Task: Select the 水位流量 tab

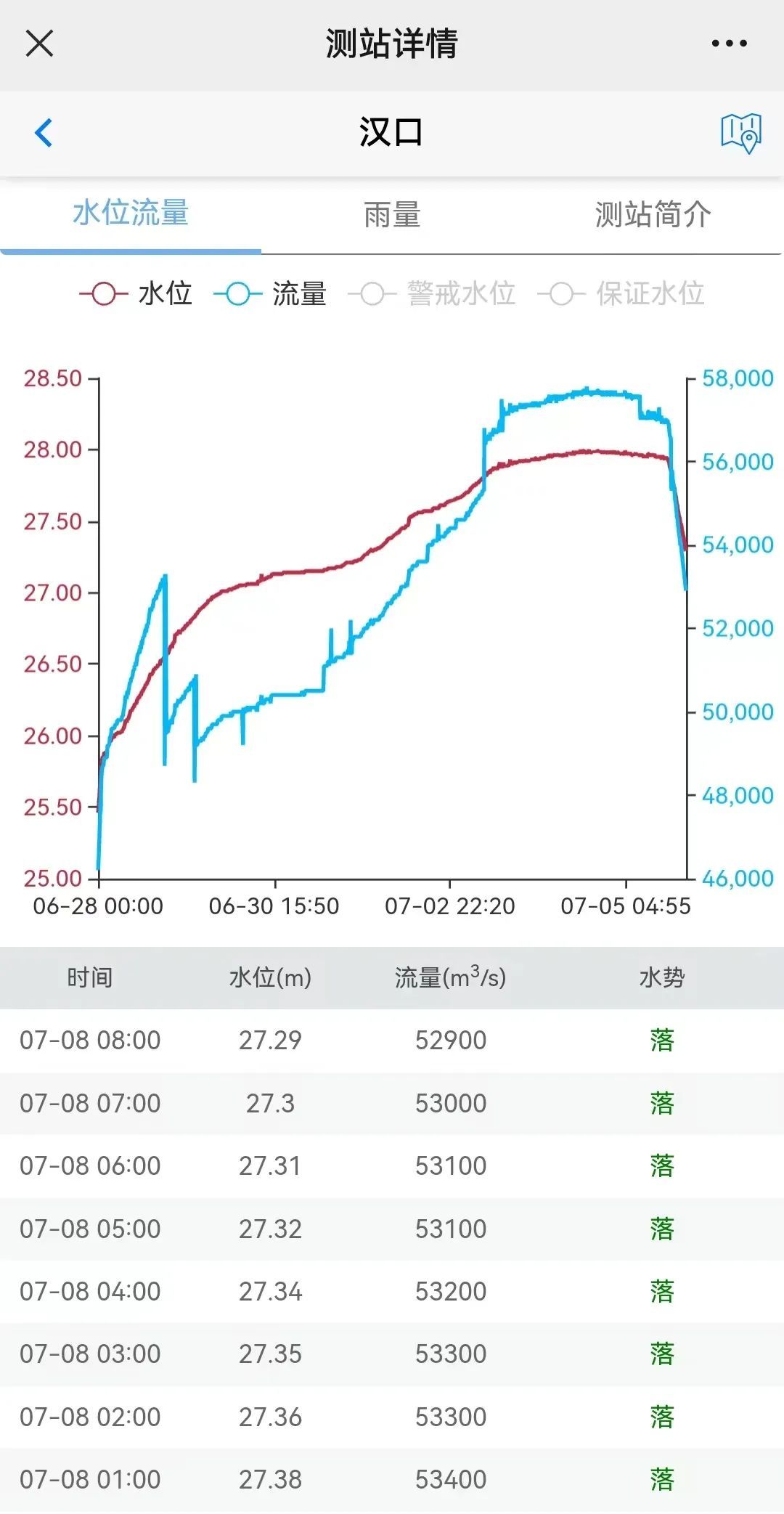Action: (x=131, y=214)
